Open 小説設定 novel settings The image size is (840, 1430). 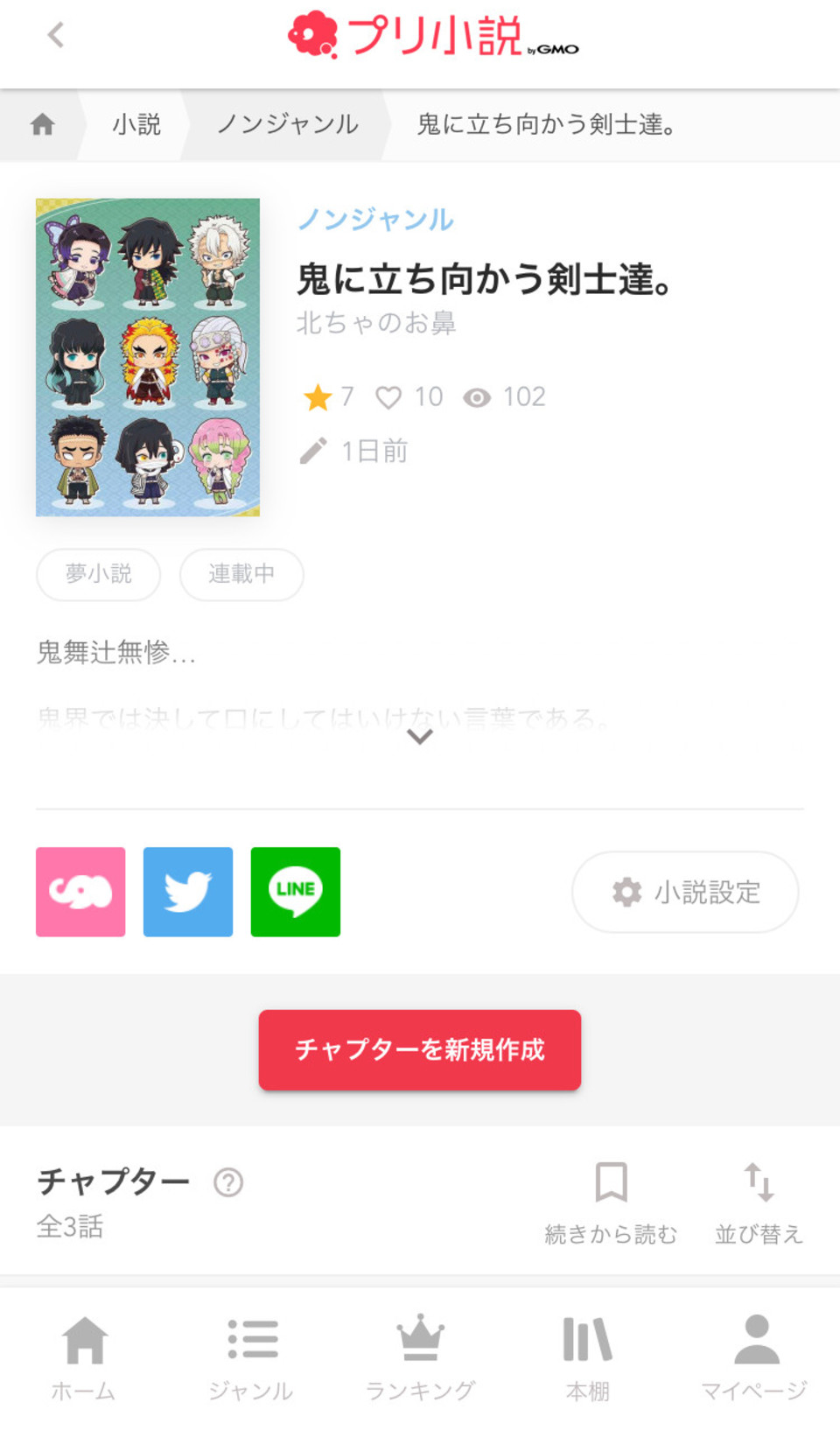click(x=685, y=892)
